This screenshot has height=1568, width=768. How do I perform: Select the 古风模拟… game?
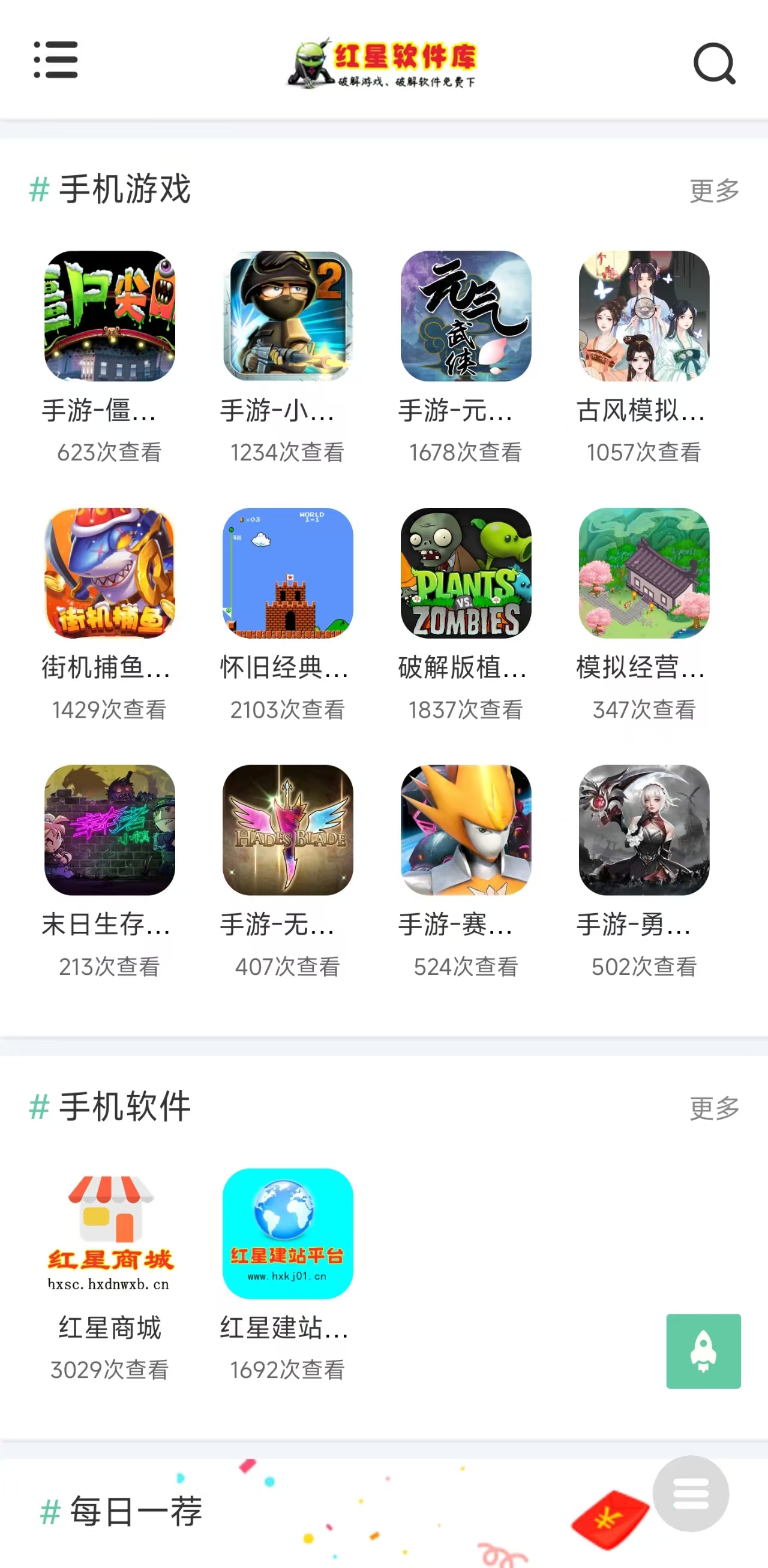click(x=644, y=317)
